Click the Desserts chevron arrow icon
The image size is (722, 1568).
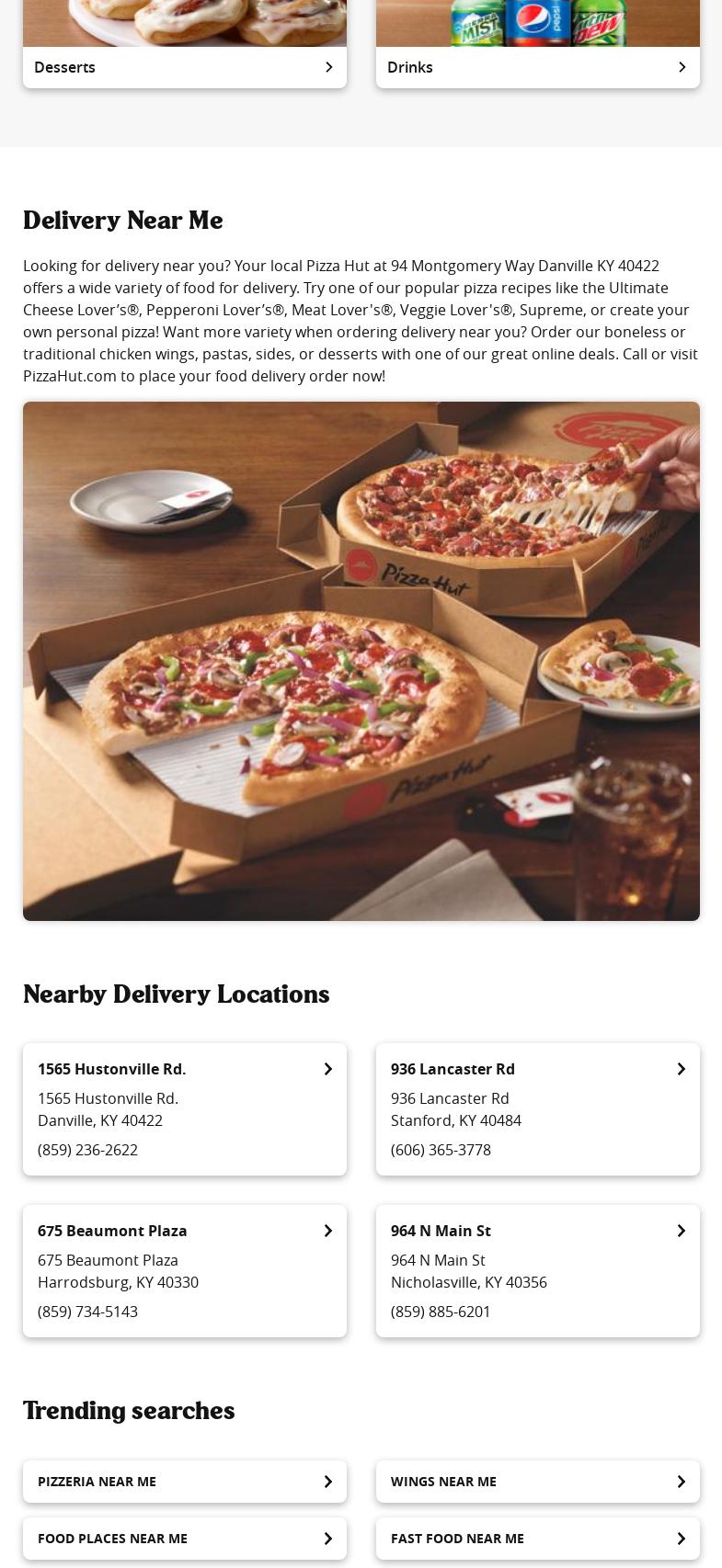pos(328,67)
